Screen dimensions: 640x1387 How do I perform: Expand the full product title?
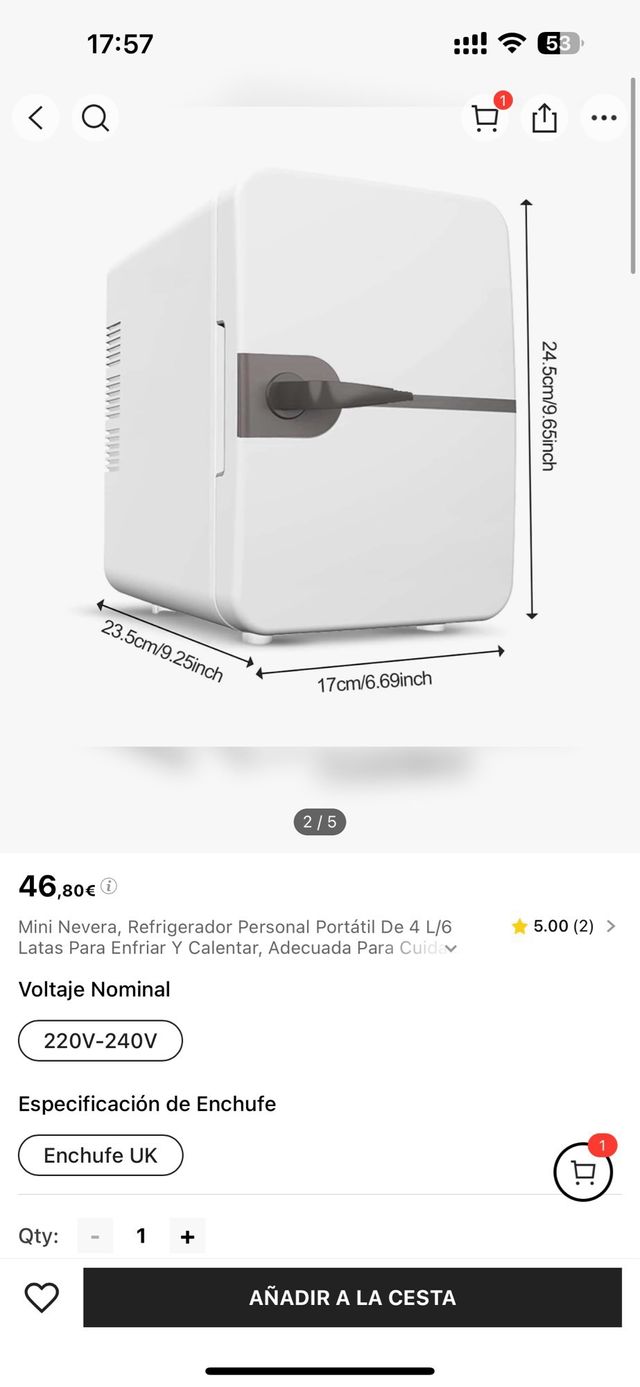click(x=451, y=948)
